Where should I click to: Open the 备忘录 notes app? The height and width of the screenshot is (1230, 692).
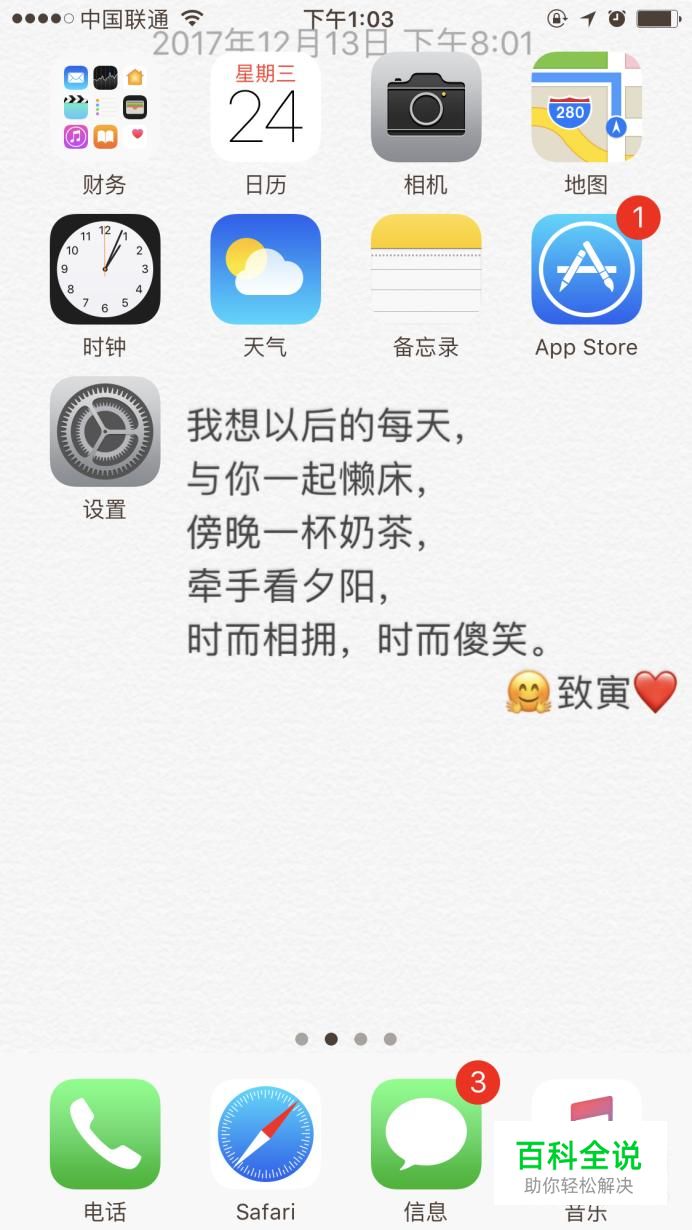tap(426, 269)
